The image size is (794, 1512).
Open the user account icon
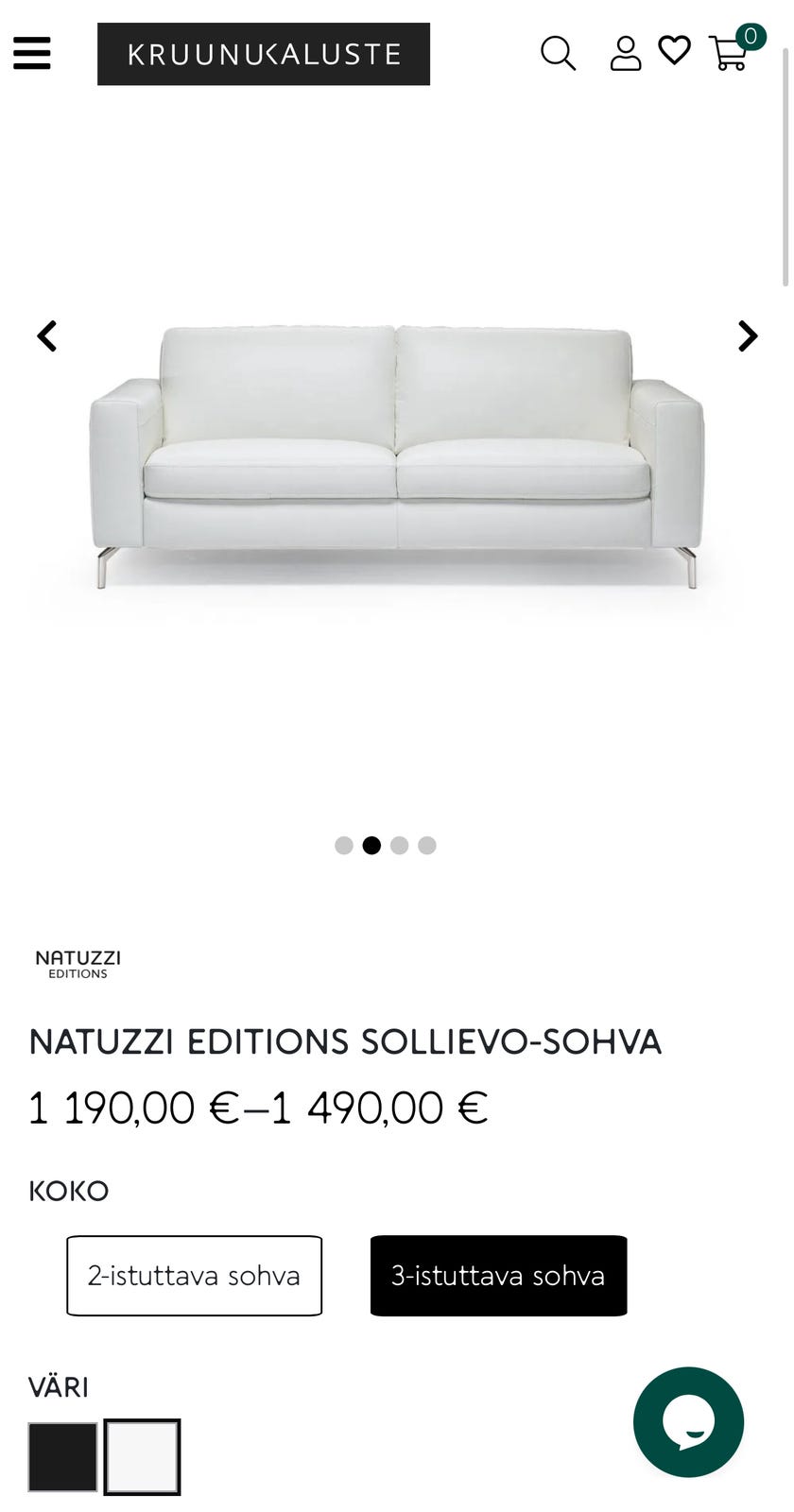pos(625,53)
